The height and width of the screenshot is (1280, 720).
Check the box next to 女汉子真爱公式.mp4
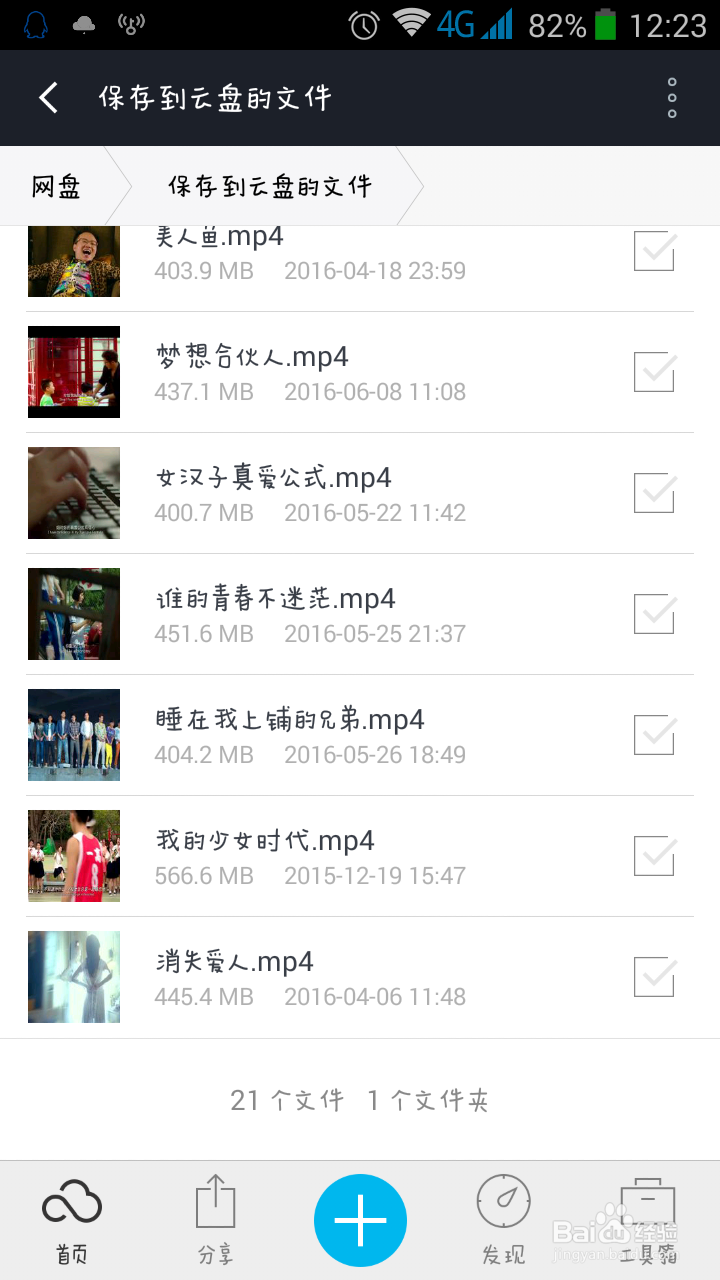click(x=655, y=493)
